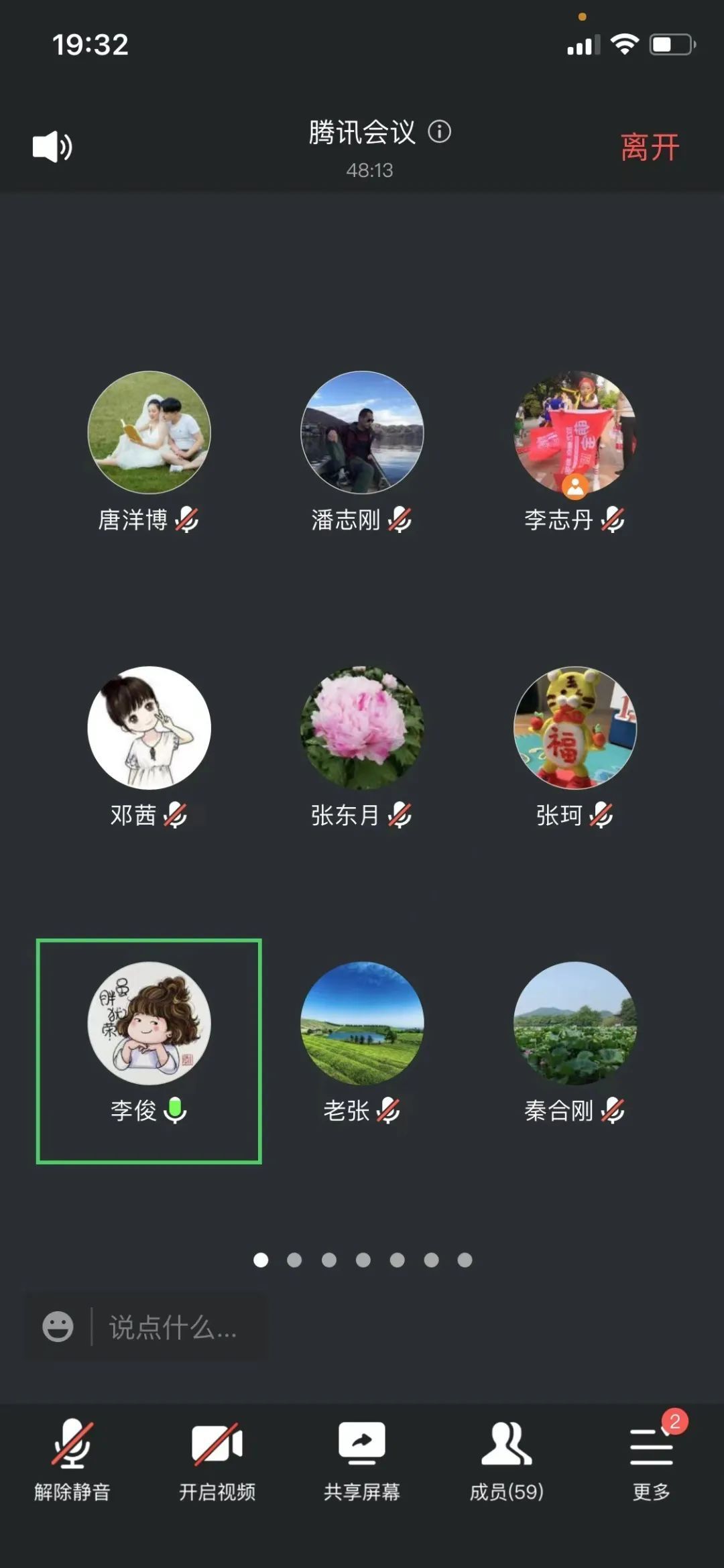Select participant 唐洋博's tile
Viewport: 724px width, 1568px height.
click(x=149, y=433)
